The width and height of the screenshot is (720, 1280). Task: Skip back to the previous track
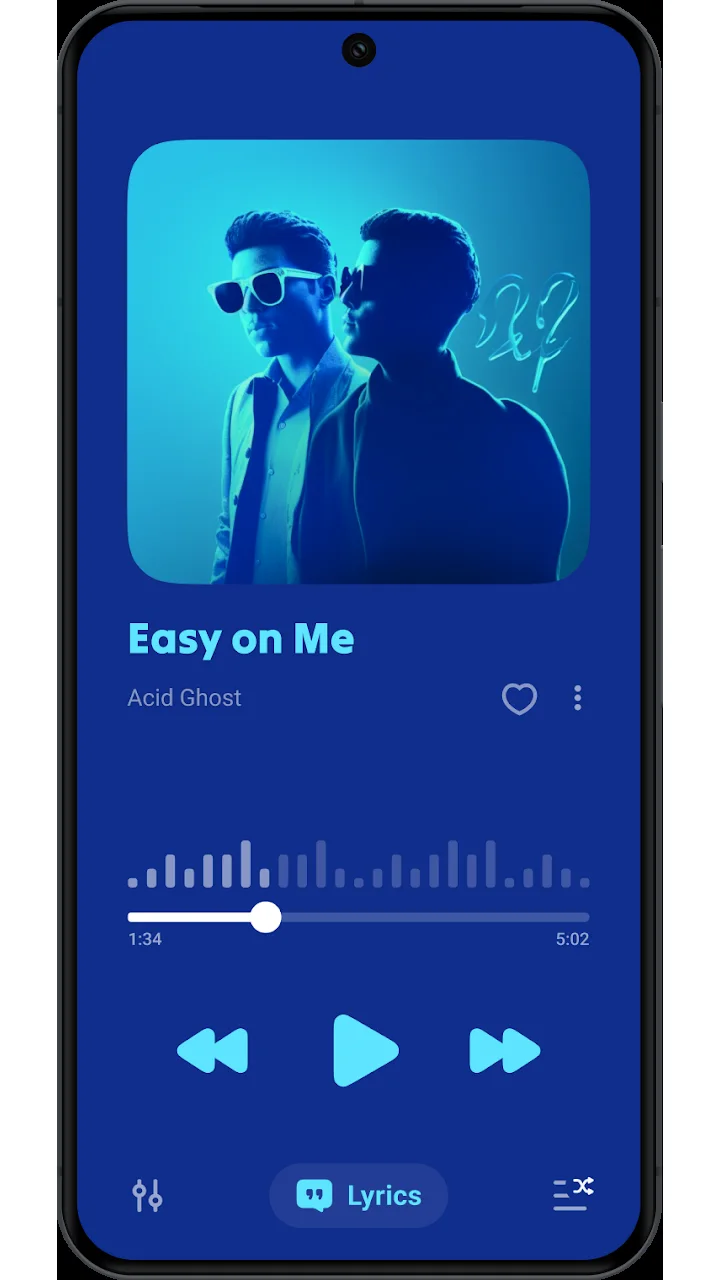point(213,1050)
